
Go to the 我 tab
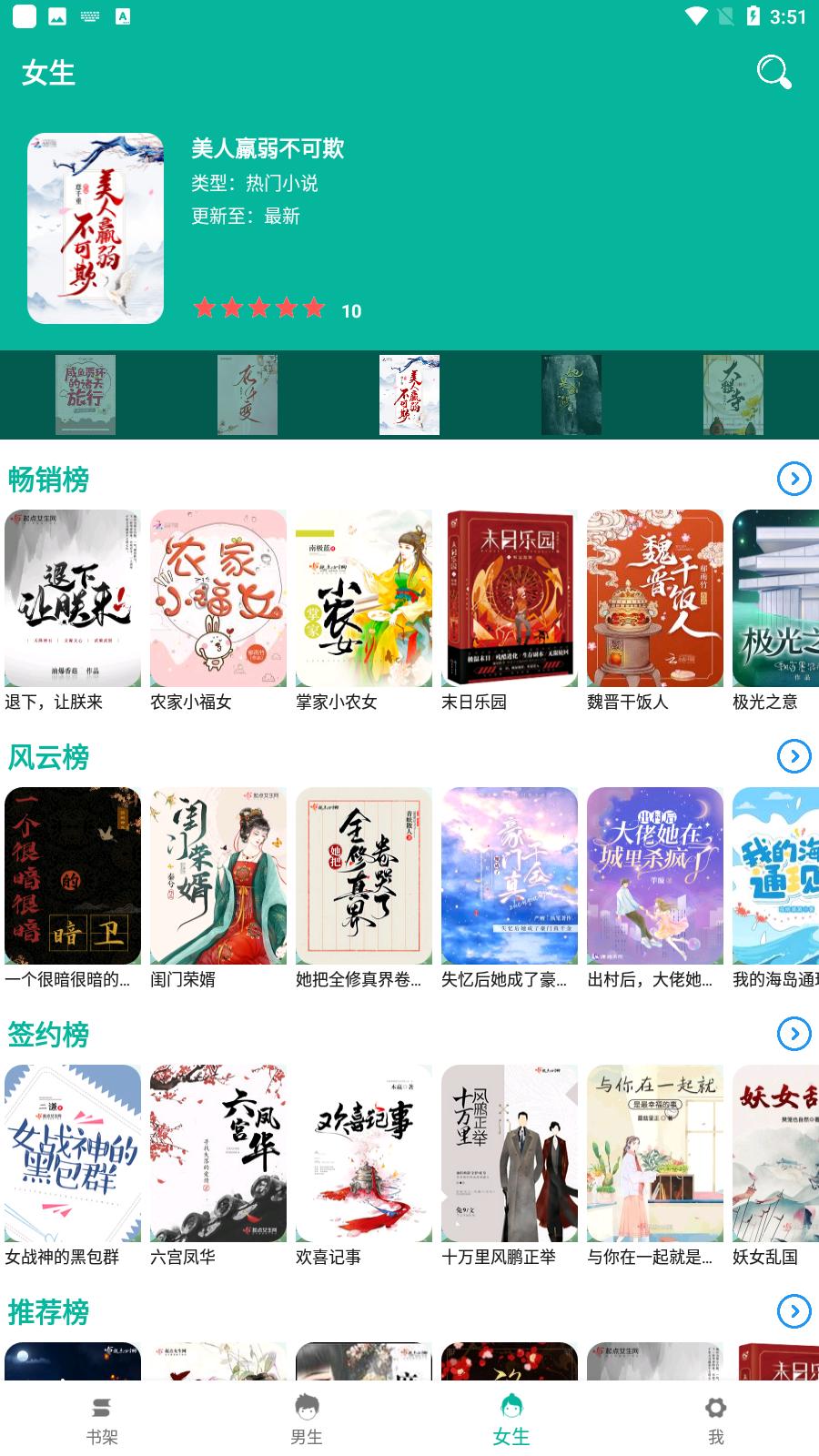716,1420
